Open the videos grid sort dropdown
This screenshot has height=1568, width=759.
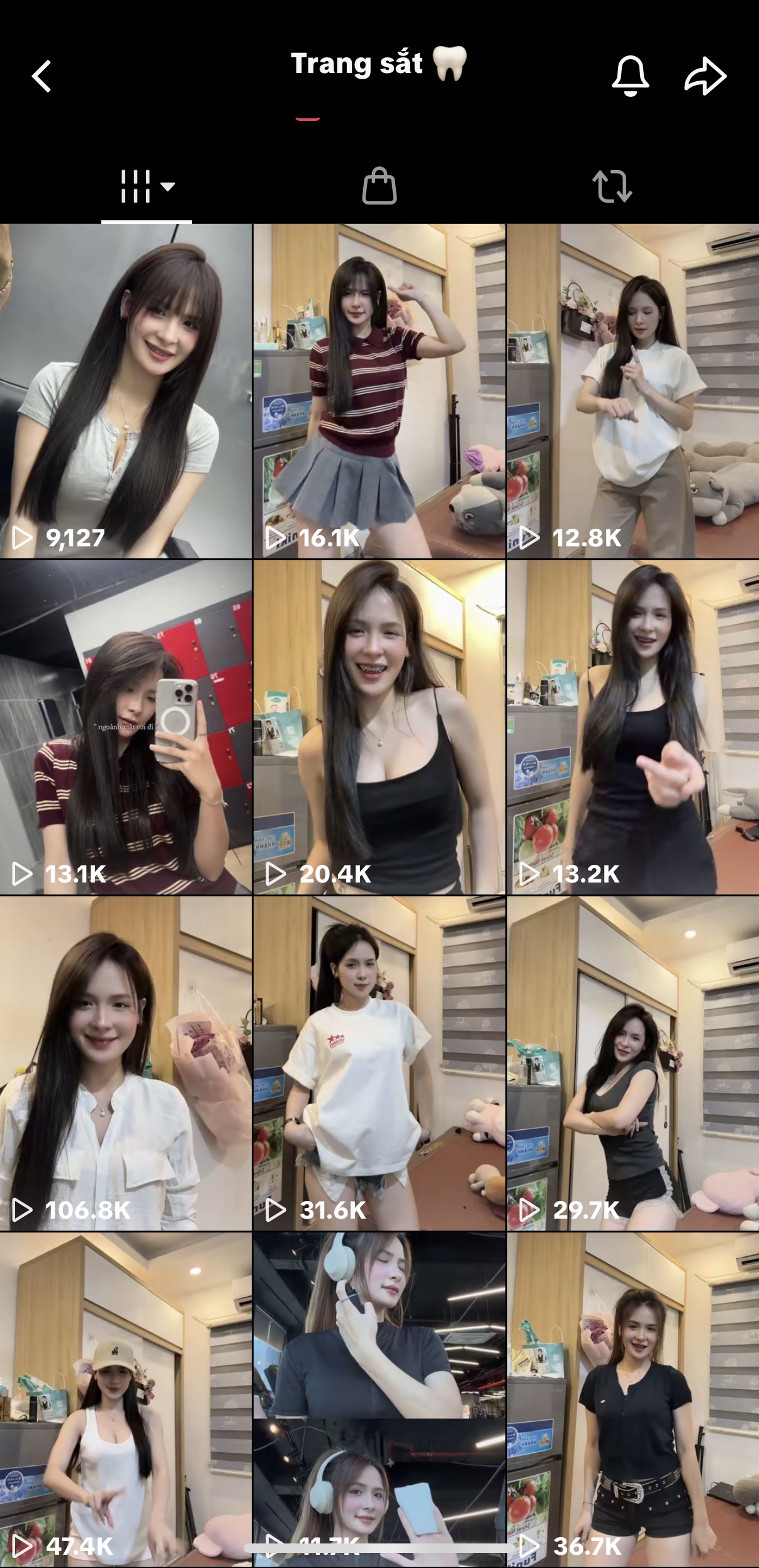(x=147, y=186)
